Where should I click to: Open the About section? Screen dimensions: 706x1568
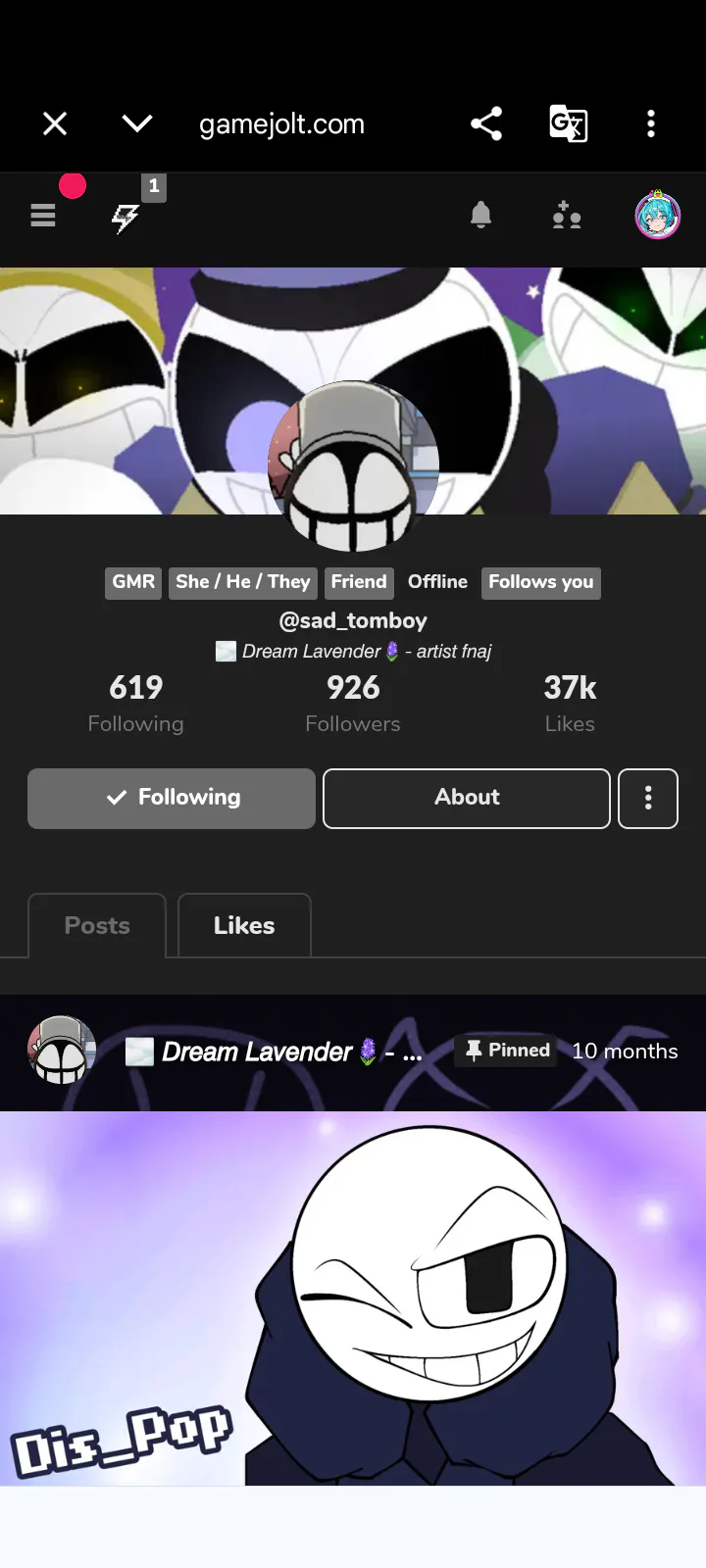click(x=467, y=798)
